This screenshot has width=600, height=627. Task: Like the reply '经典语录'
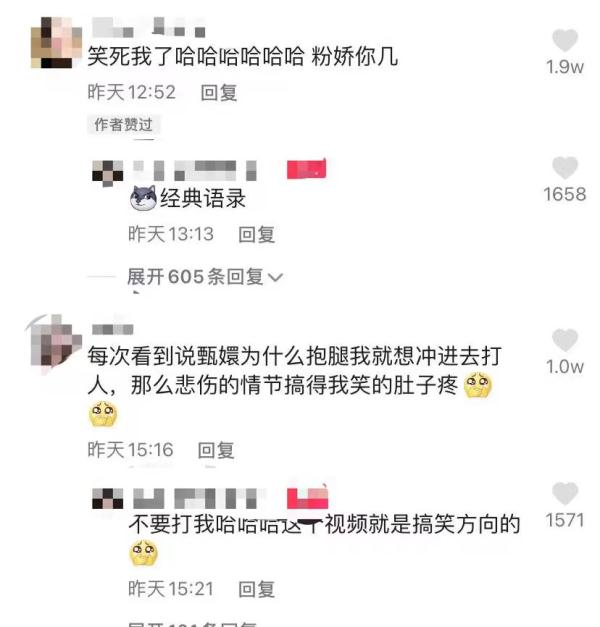tap(565, 168)
